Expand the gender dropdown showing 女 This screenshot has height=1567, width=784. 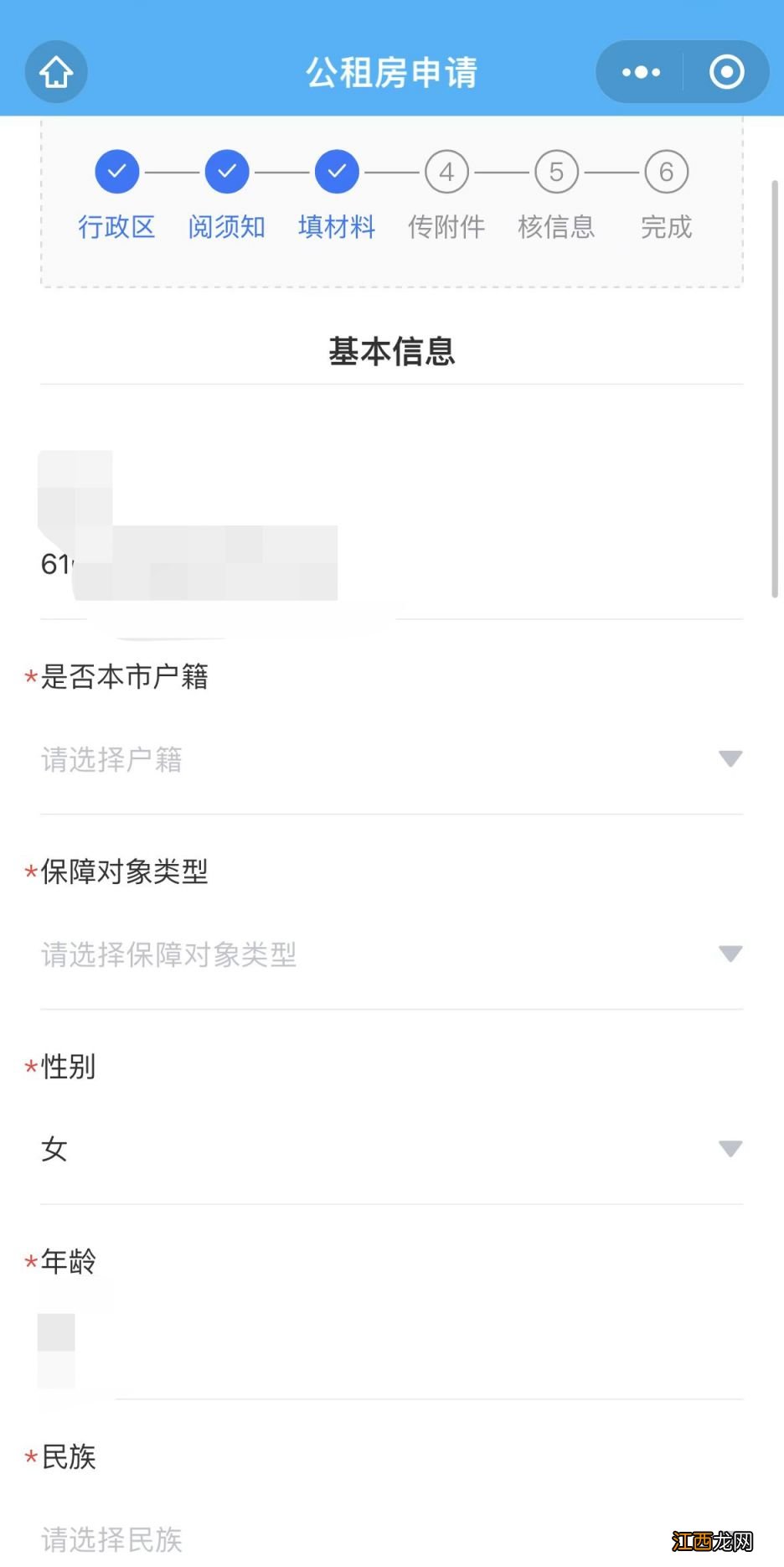click(390, 1149)
